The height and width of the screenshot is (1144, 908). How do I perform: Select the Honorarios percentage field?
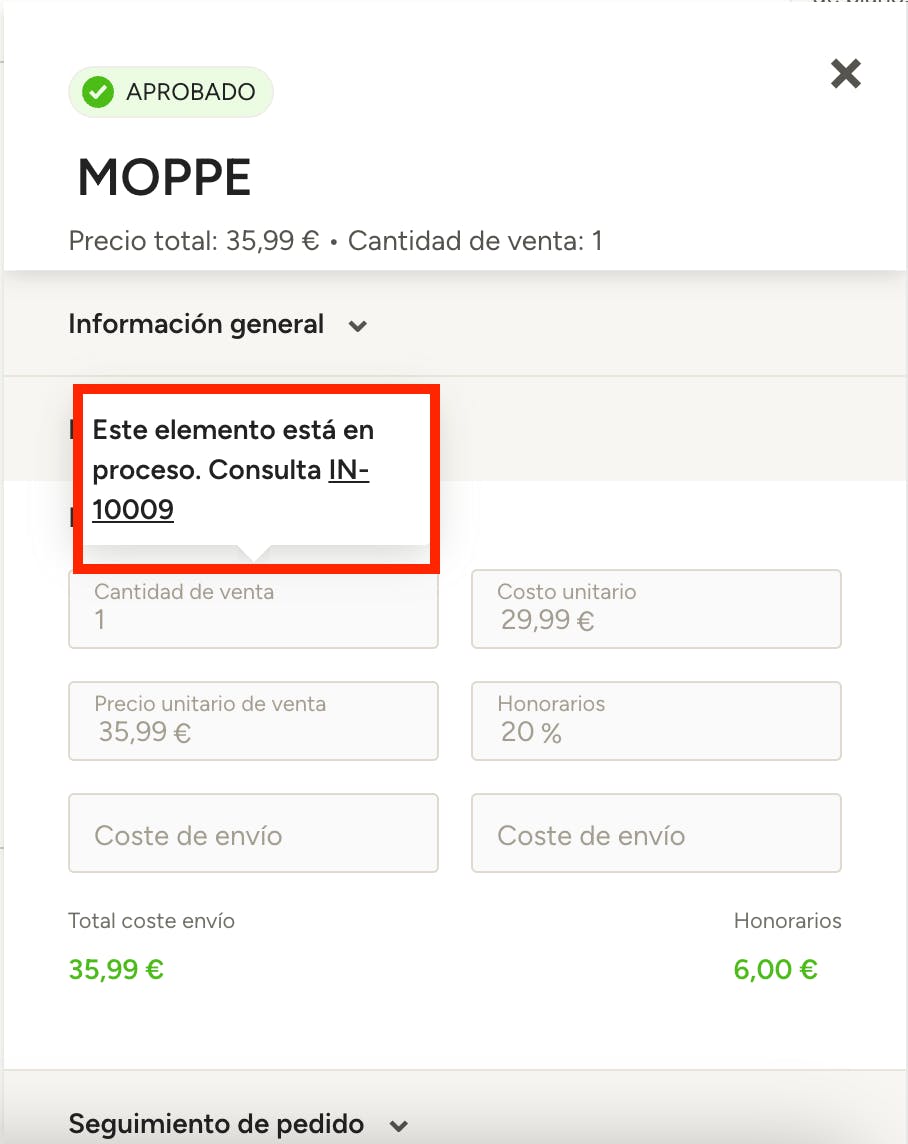(x=656, y=721)
